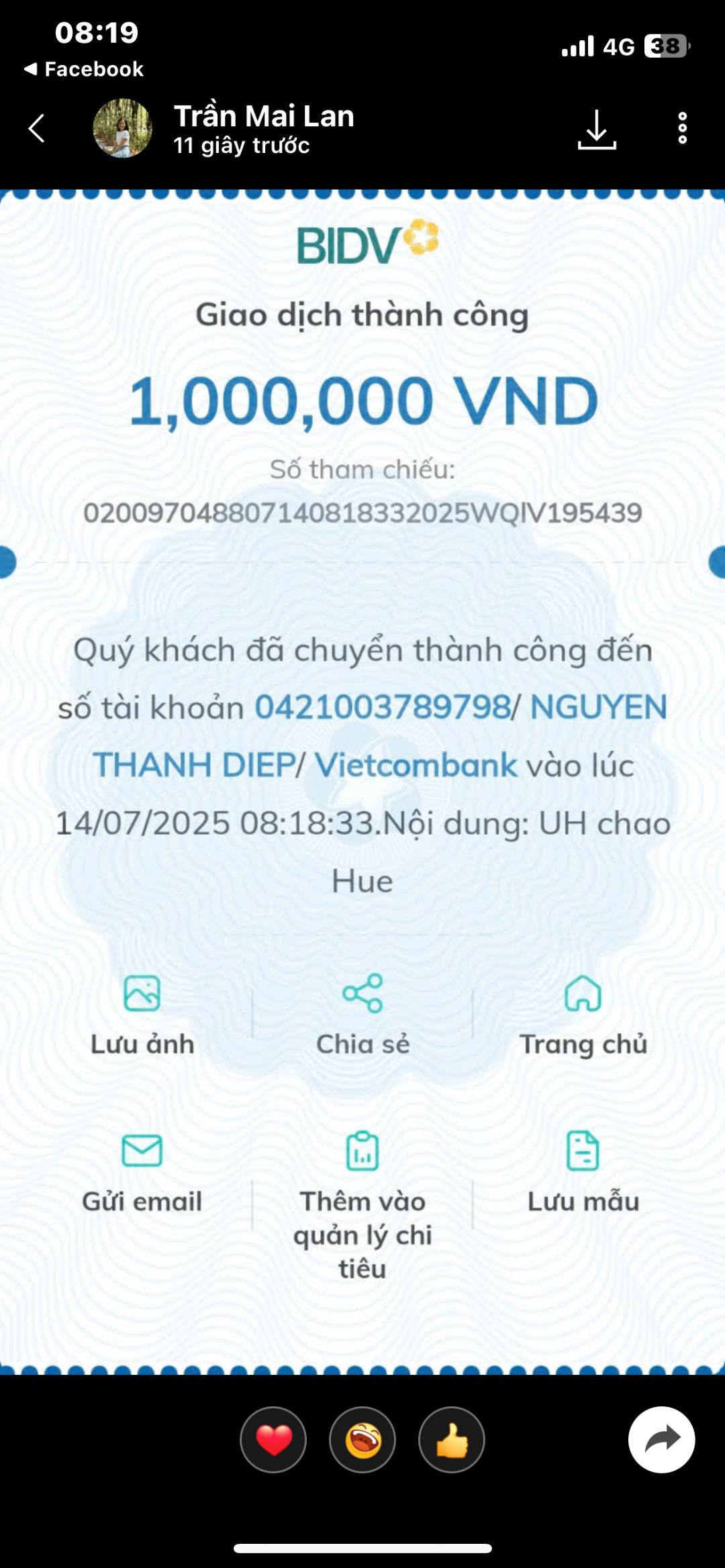React with the red heart

pos(273,1440)
